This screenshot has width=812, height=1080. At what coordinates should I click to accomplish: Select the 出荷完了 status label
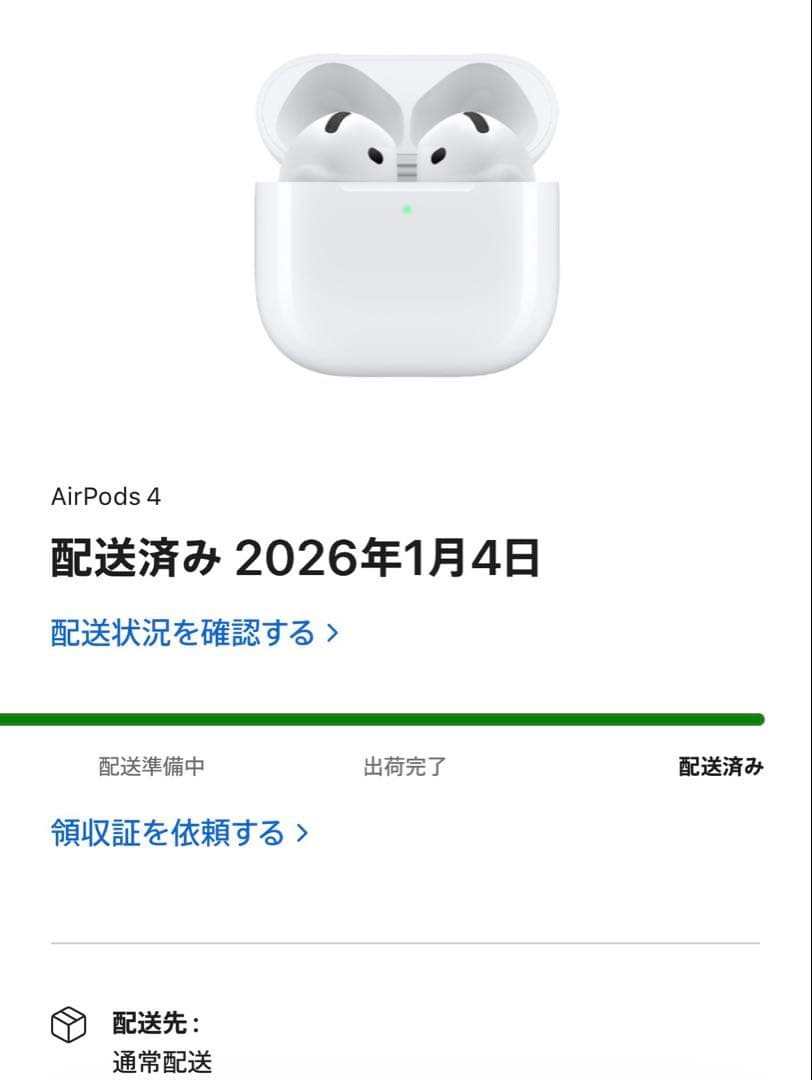click(404, 765)
